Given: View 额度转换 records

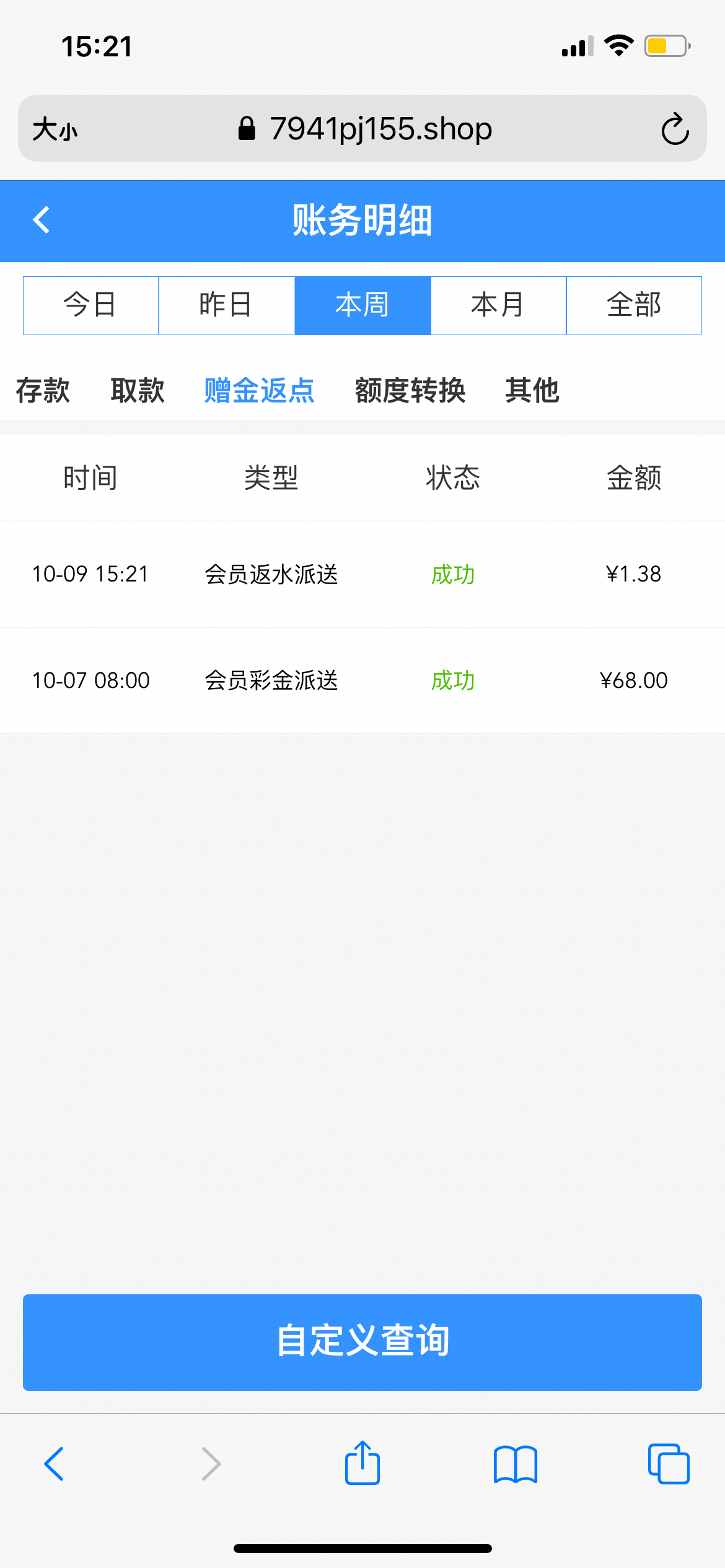Looking at the screenshot, I should [x=410, y=391].
